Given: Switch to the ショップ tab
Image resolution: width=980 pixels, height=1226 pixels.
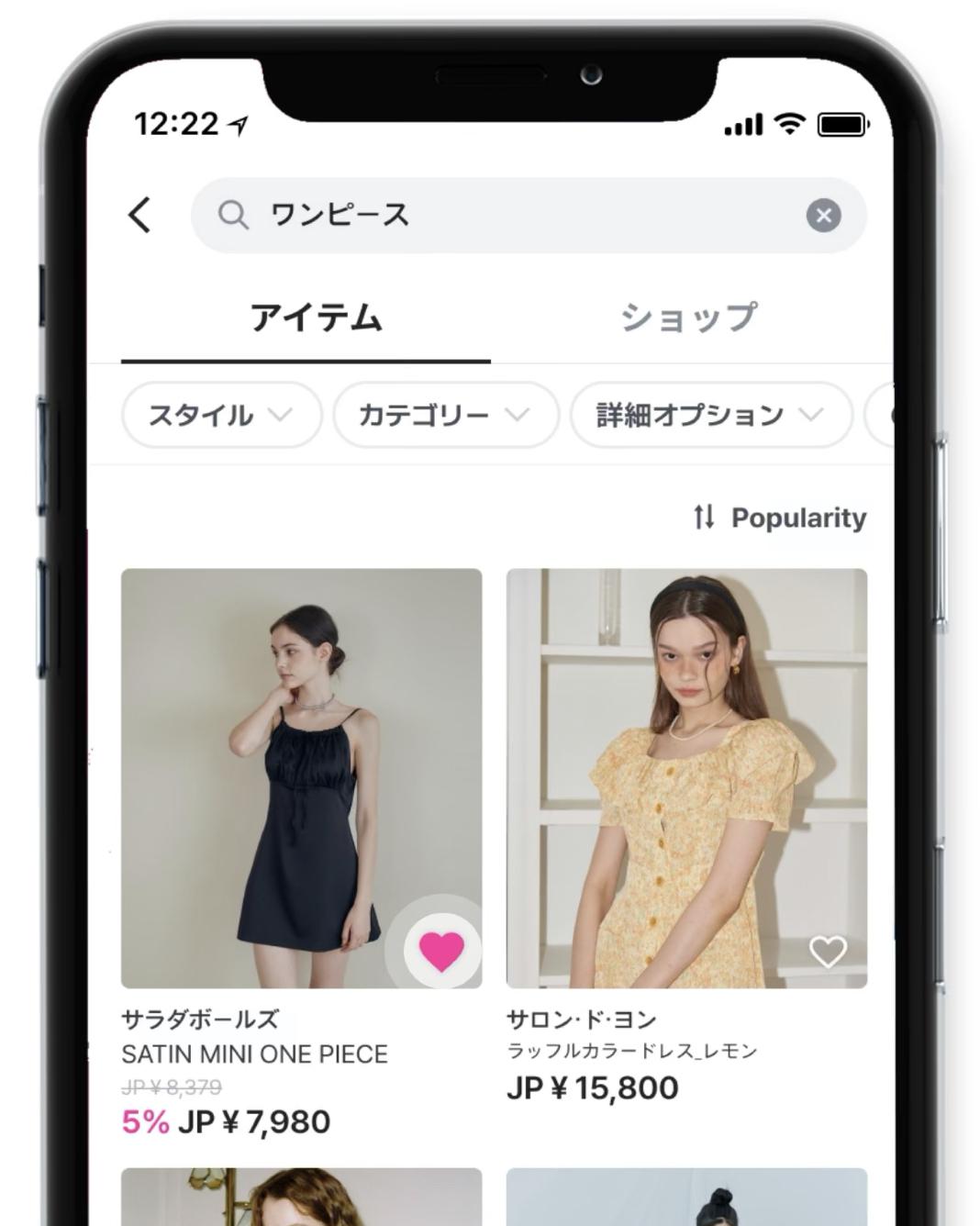Looking at the screenshot, I should click(688, 318).
